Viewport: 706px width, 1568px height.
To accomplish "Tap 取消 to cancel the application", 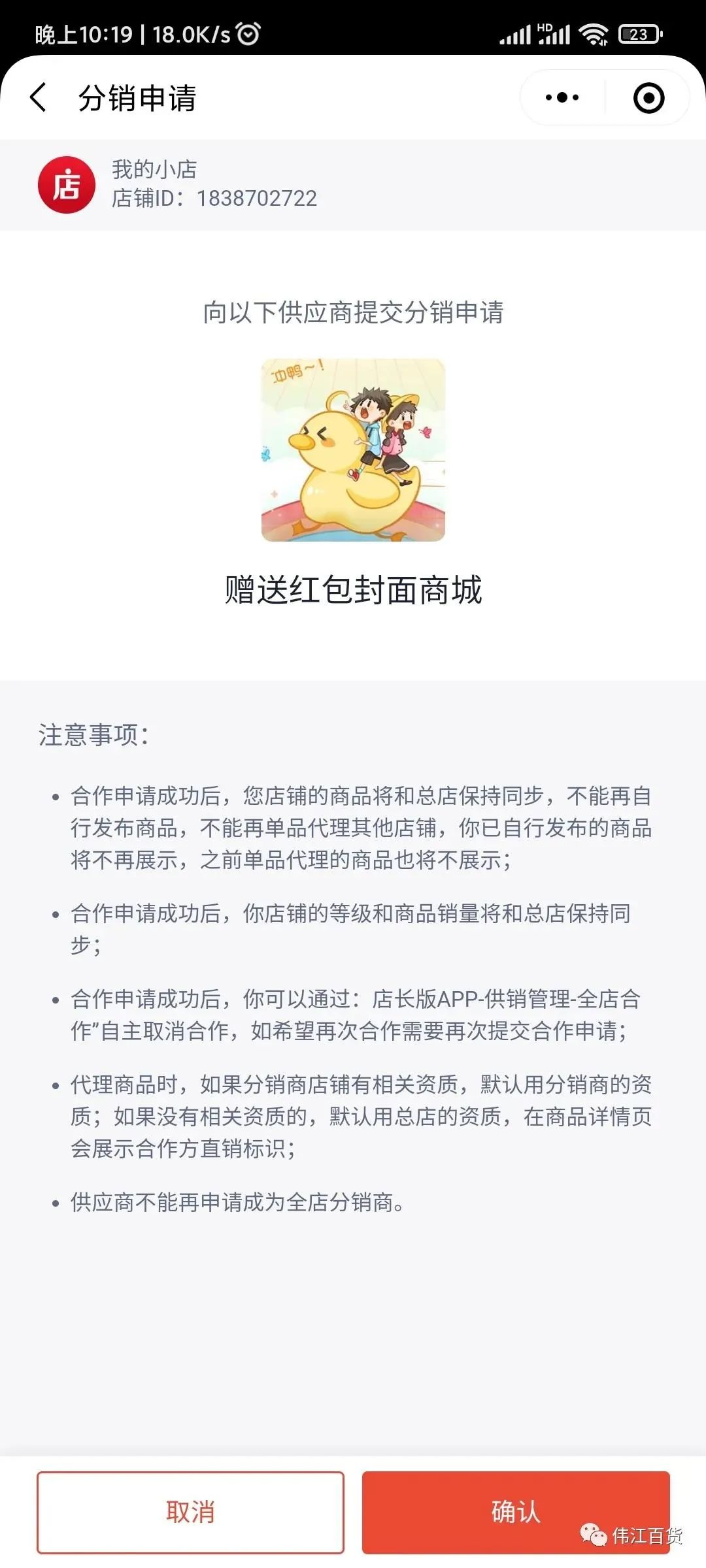I will click(190, 1512).
